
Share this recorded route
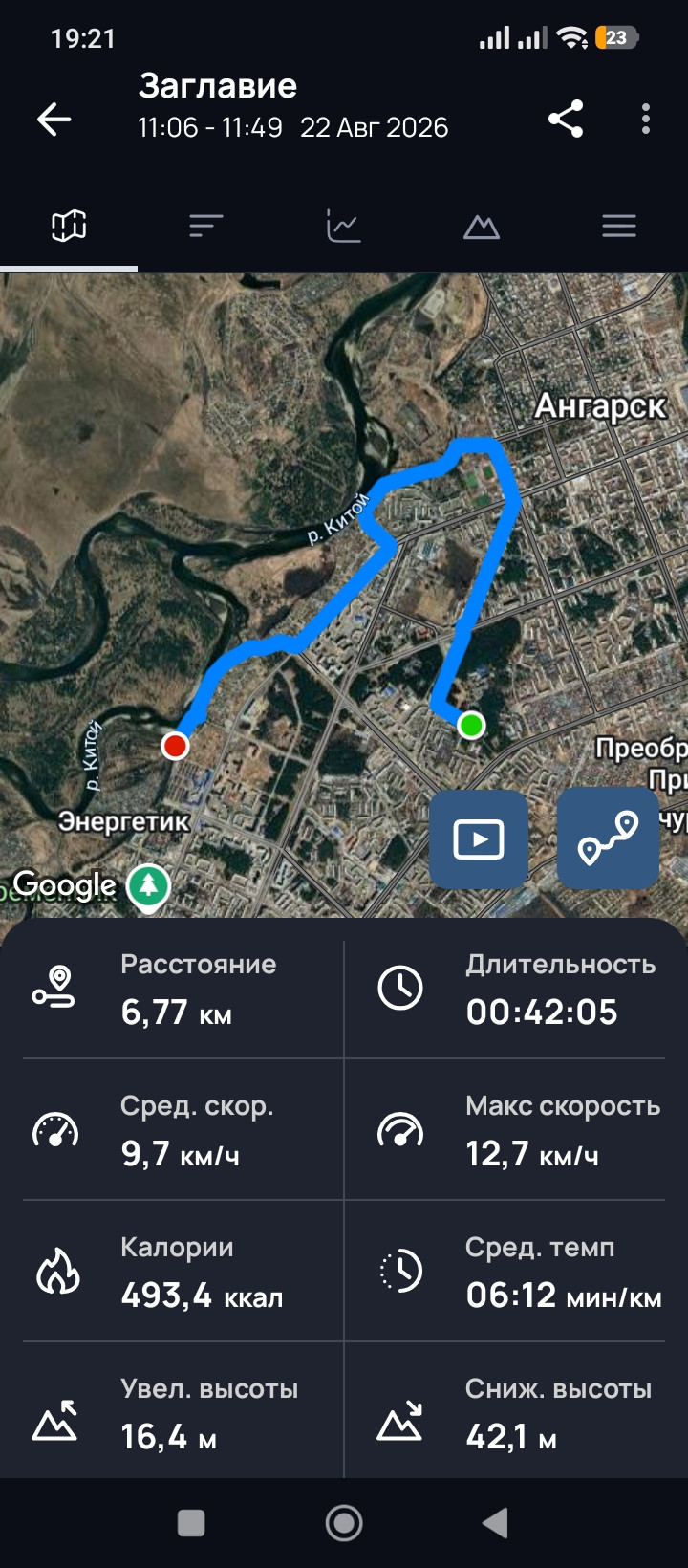pyautogui.click(x=566, y=119)
